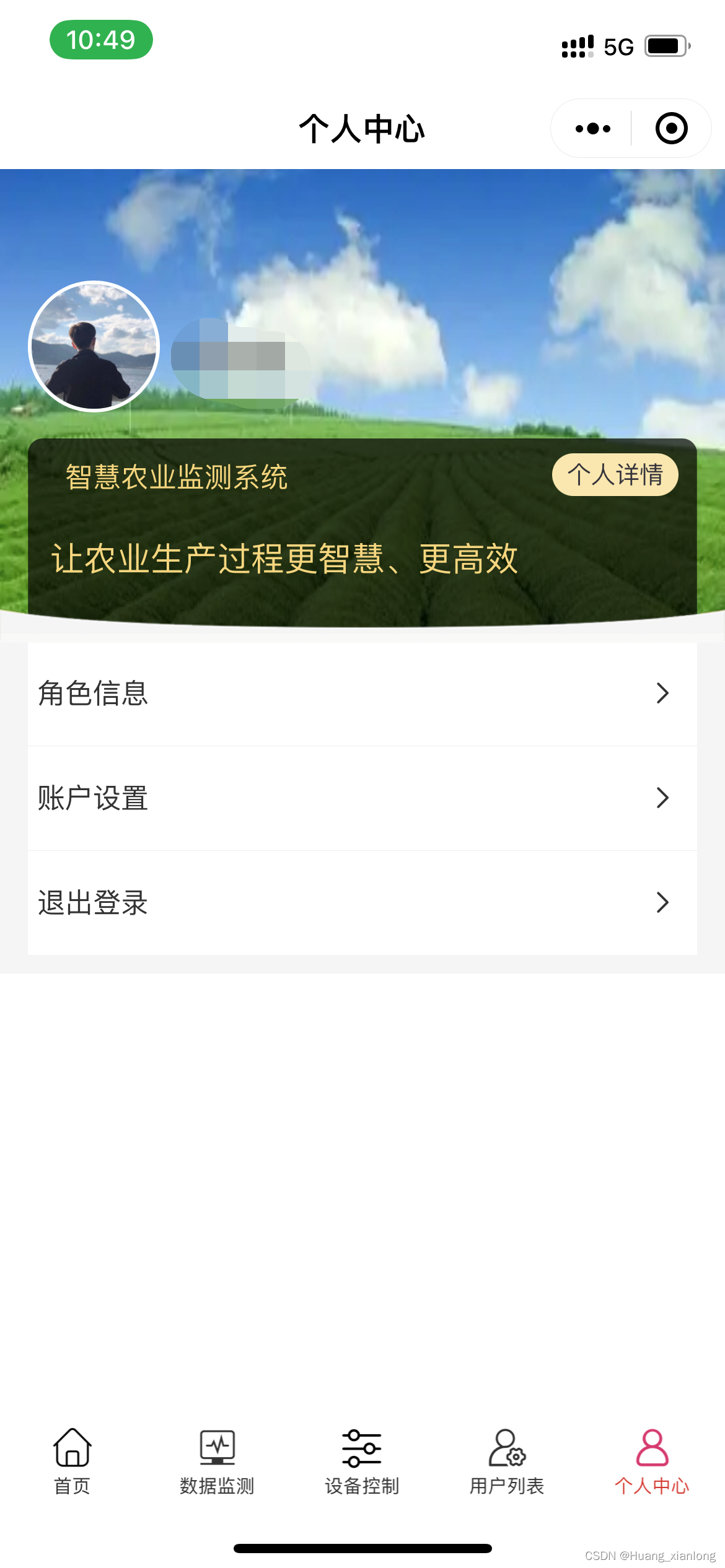
Task: Switch to the 数据监测 tab
Action: (x=217, y=1461)
